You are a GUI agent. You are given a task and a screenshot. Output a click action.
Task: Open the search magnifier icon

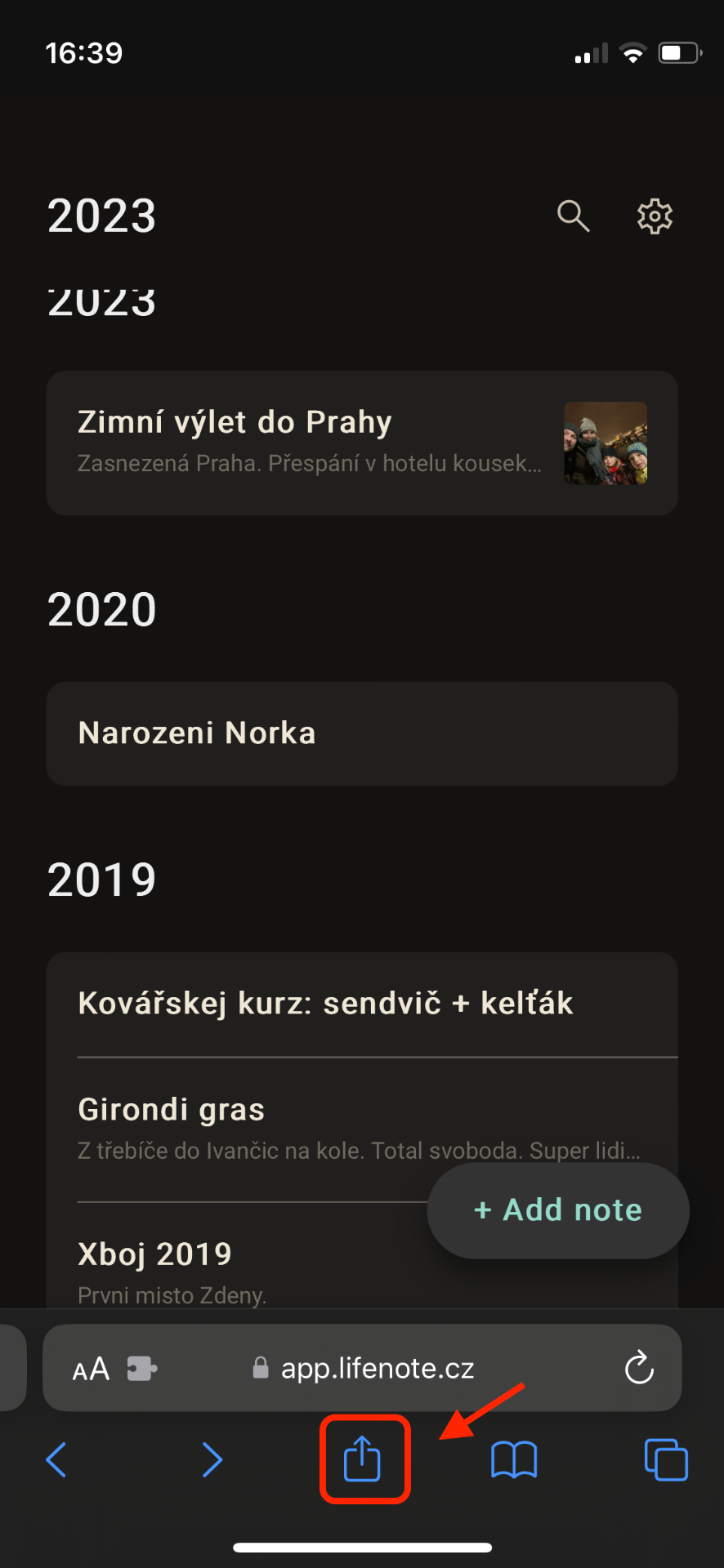[x=573, y=216]
